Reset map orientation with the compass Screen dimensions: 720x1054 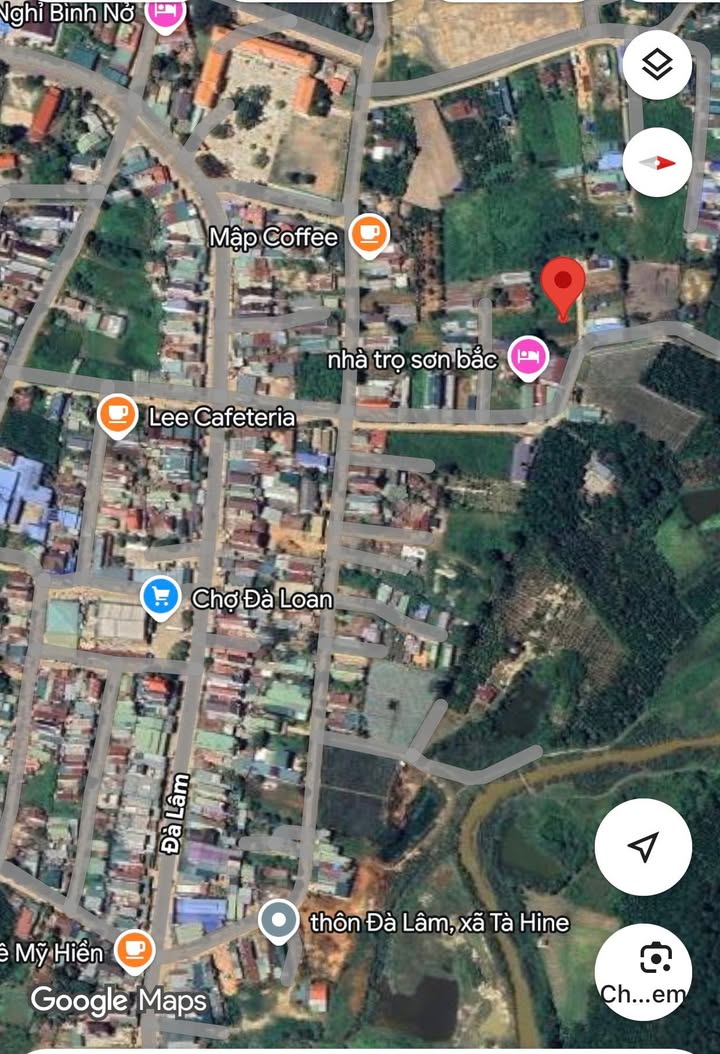pyautogui.click(x=657, y=162)
